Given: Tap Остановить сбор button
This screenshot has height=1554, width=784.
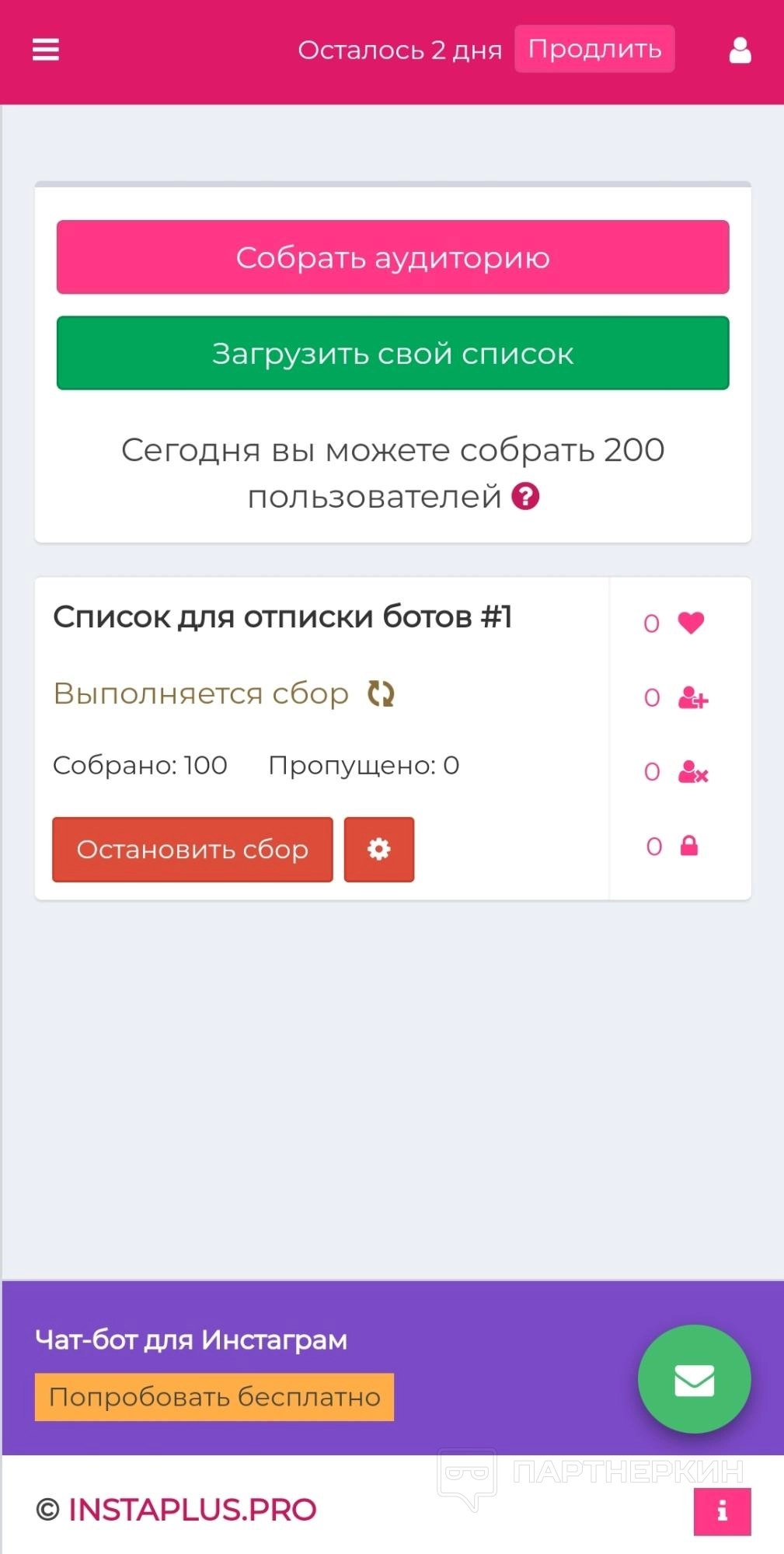Looking at the screenshot, I should 192,849.
